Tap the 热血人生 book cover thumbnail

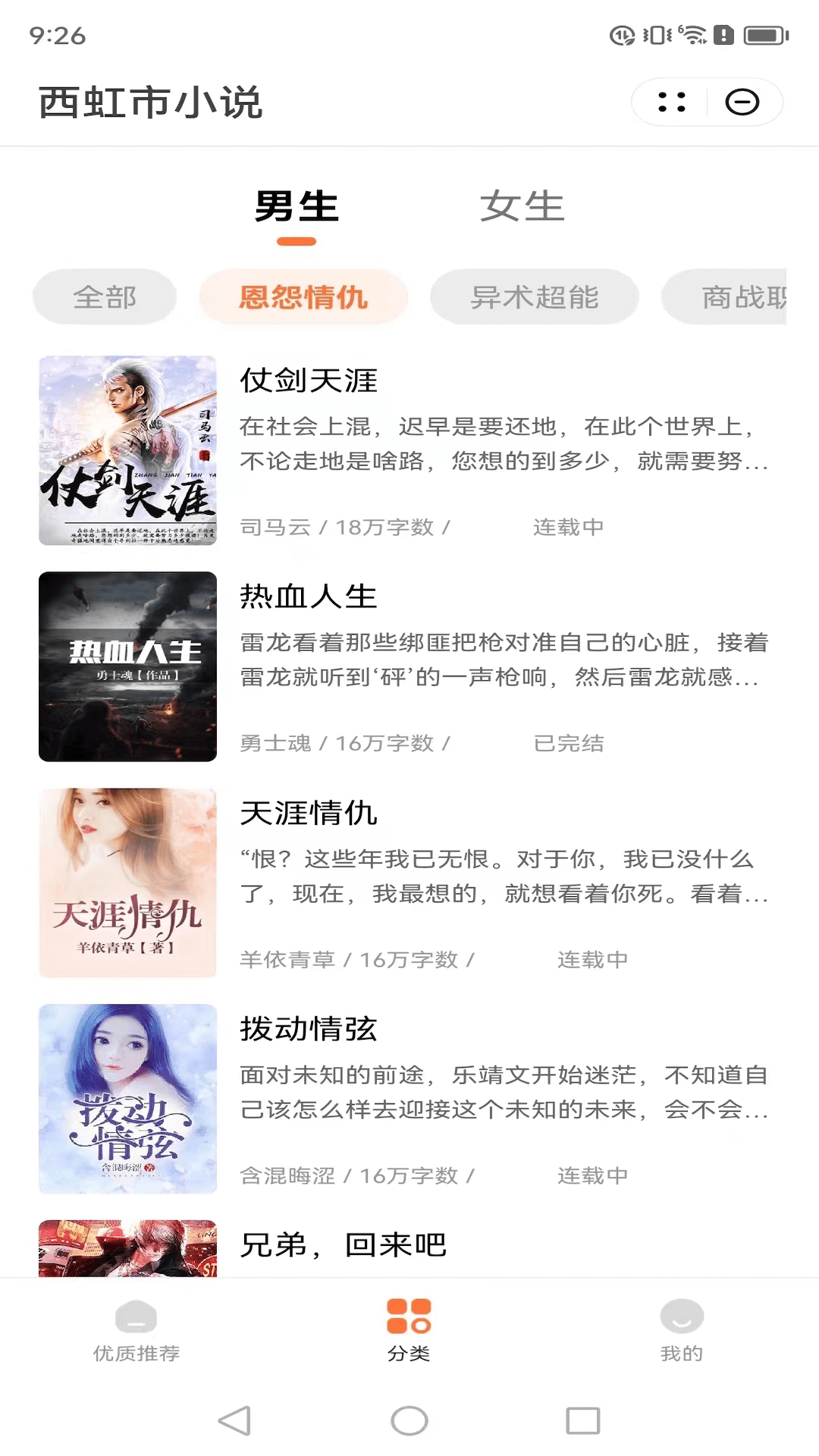(127, 666)
